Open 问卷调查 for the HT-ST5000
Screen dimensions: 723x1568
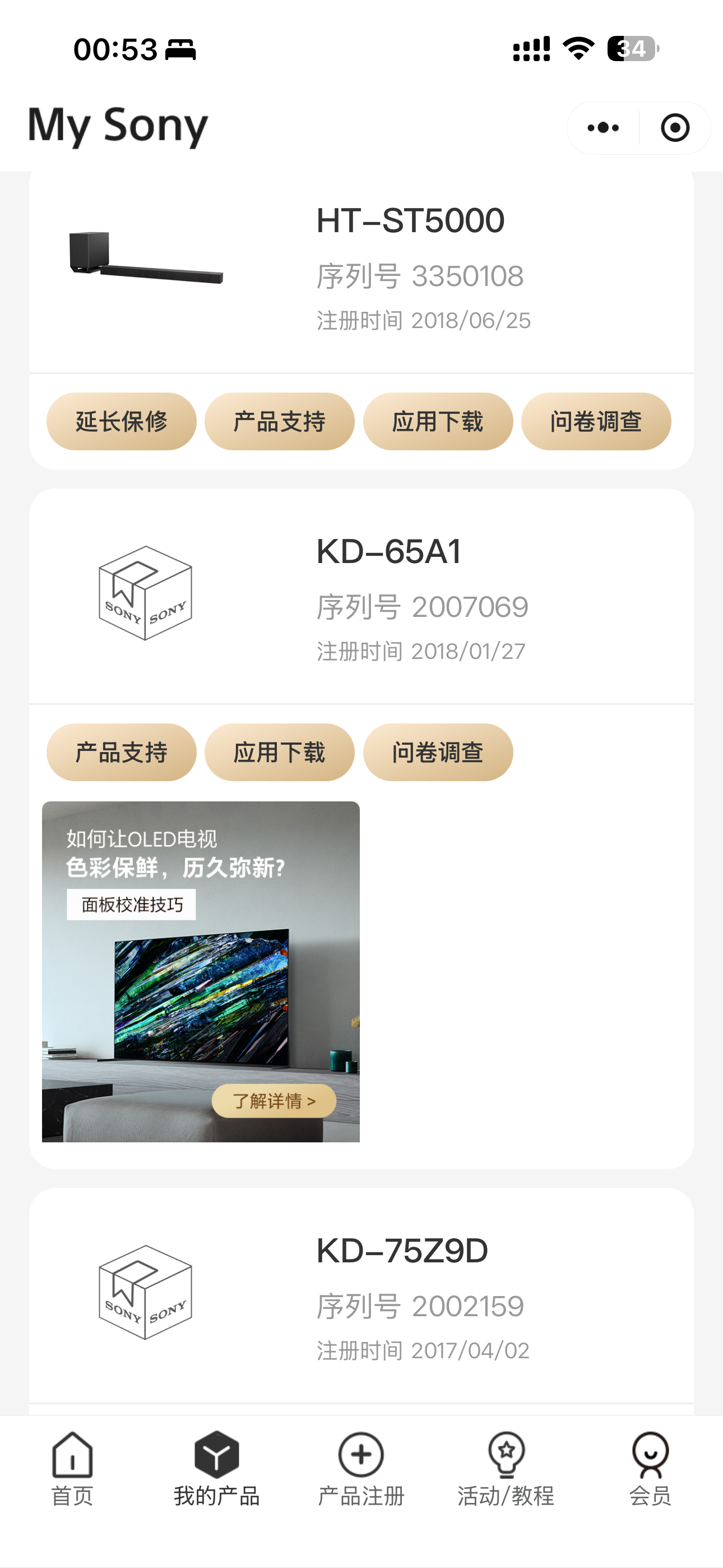pyautogui.click(x=596, y=421)
